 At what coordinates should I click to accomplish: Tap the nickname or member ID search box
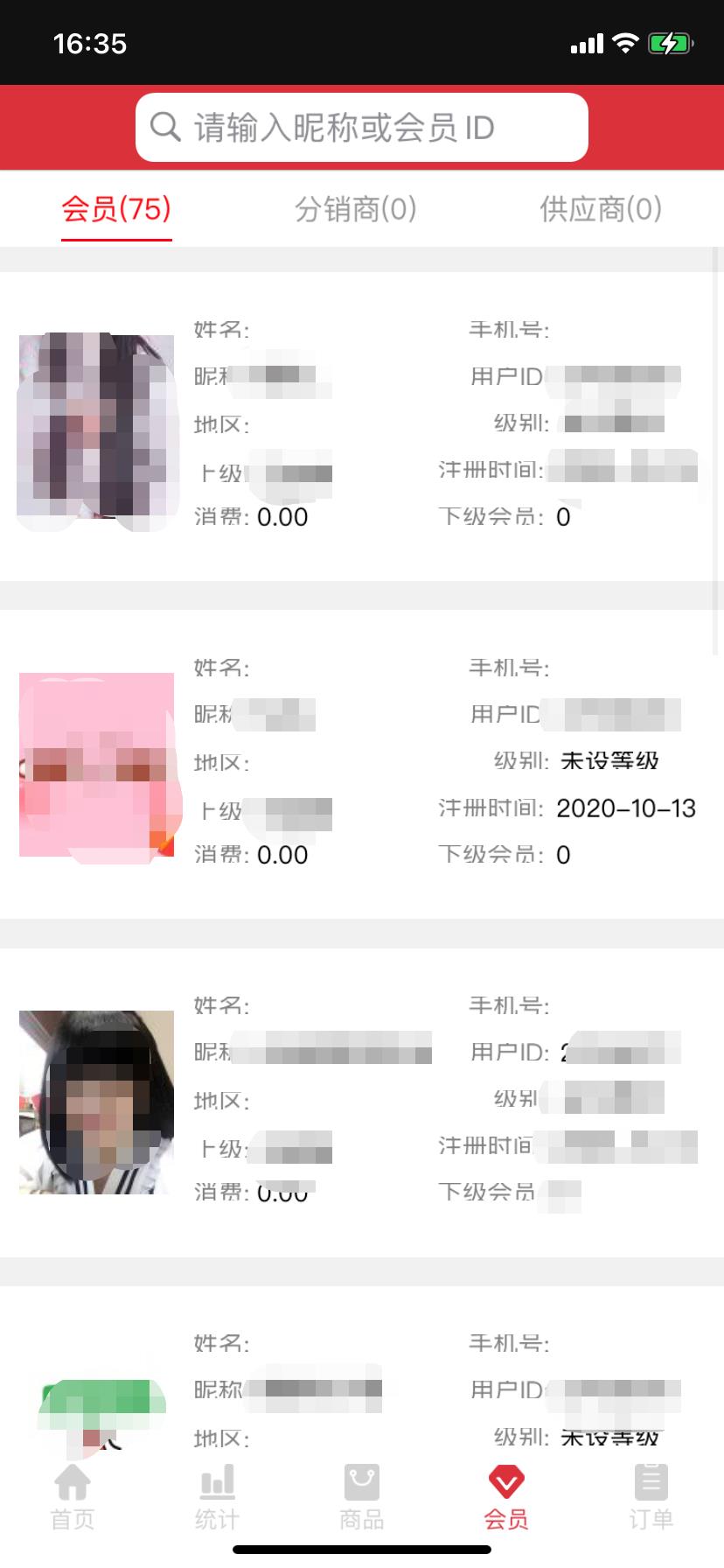[x=362, y=128]
